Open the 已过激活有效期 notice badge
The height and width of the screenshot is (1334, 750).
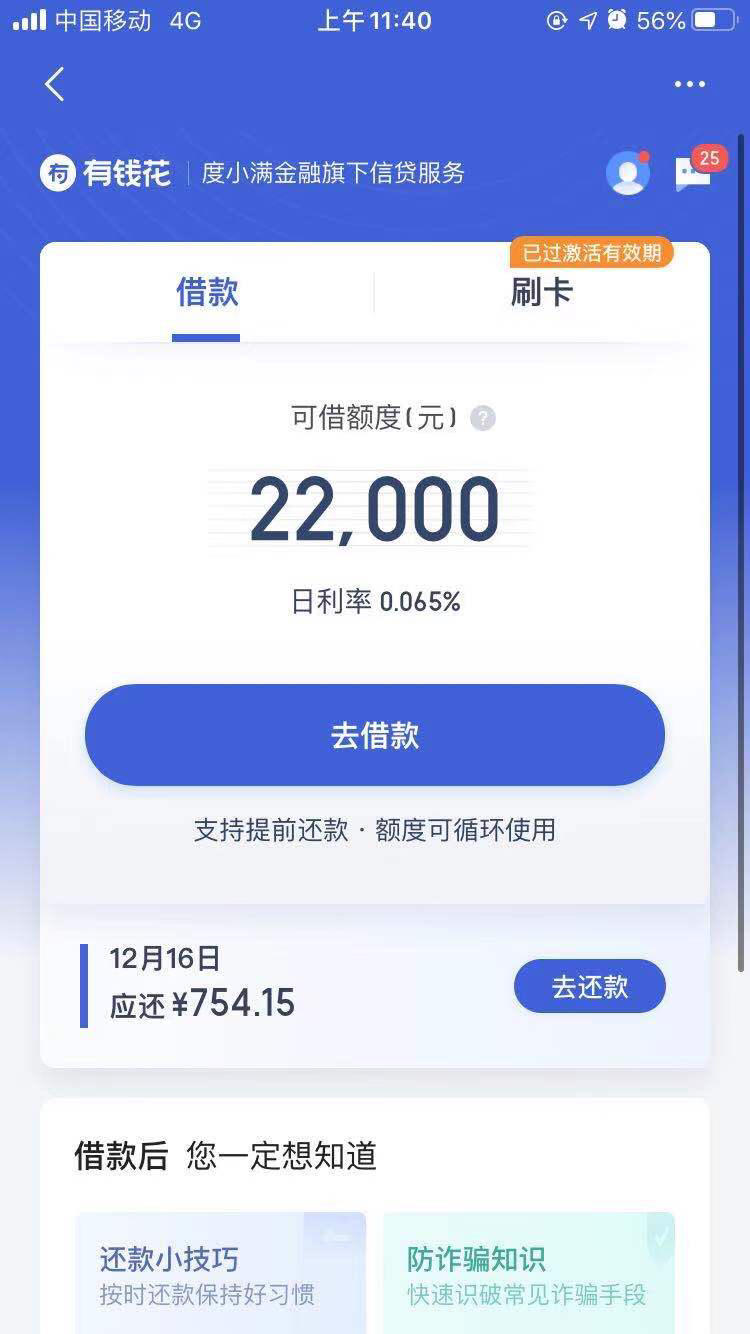pyautogui.click(x=594, y=253)
